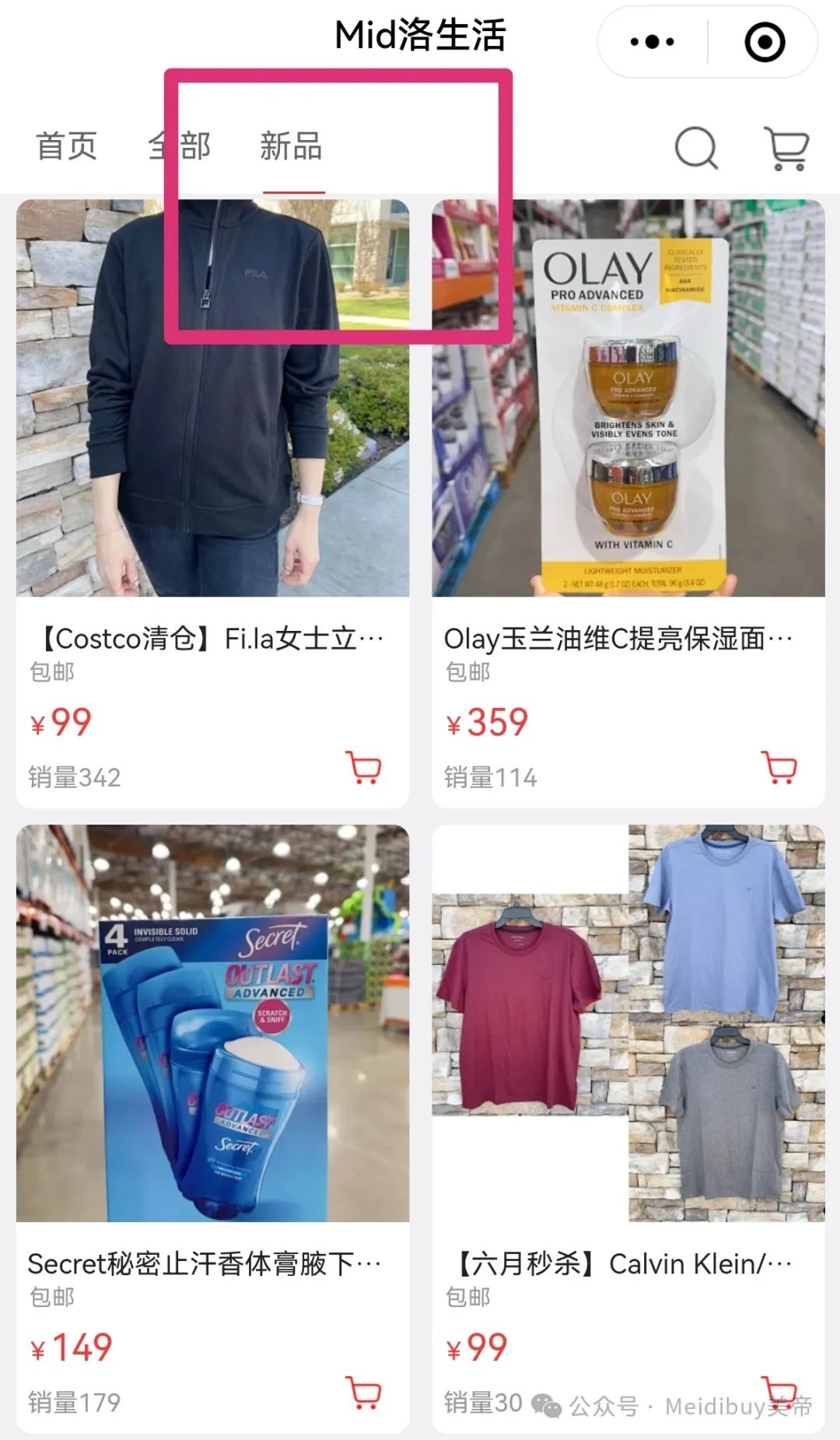Add the Olay cream to cart
Viewport: 840px width, 1440px height.
tap(779, 768)
